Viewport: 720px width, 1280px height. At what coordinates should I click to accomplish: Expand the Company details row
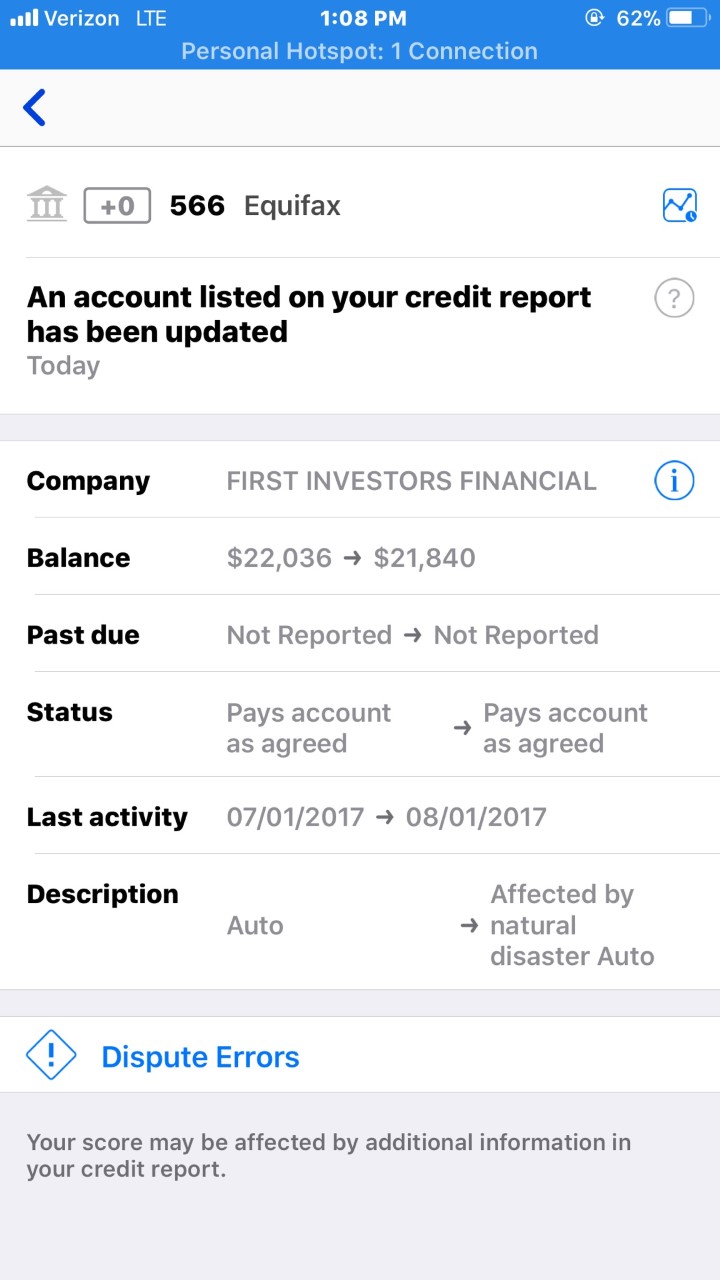tap(360, 480)
